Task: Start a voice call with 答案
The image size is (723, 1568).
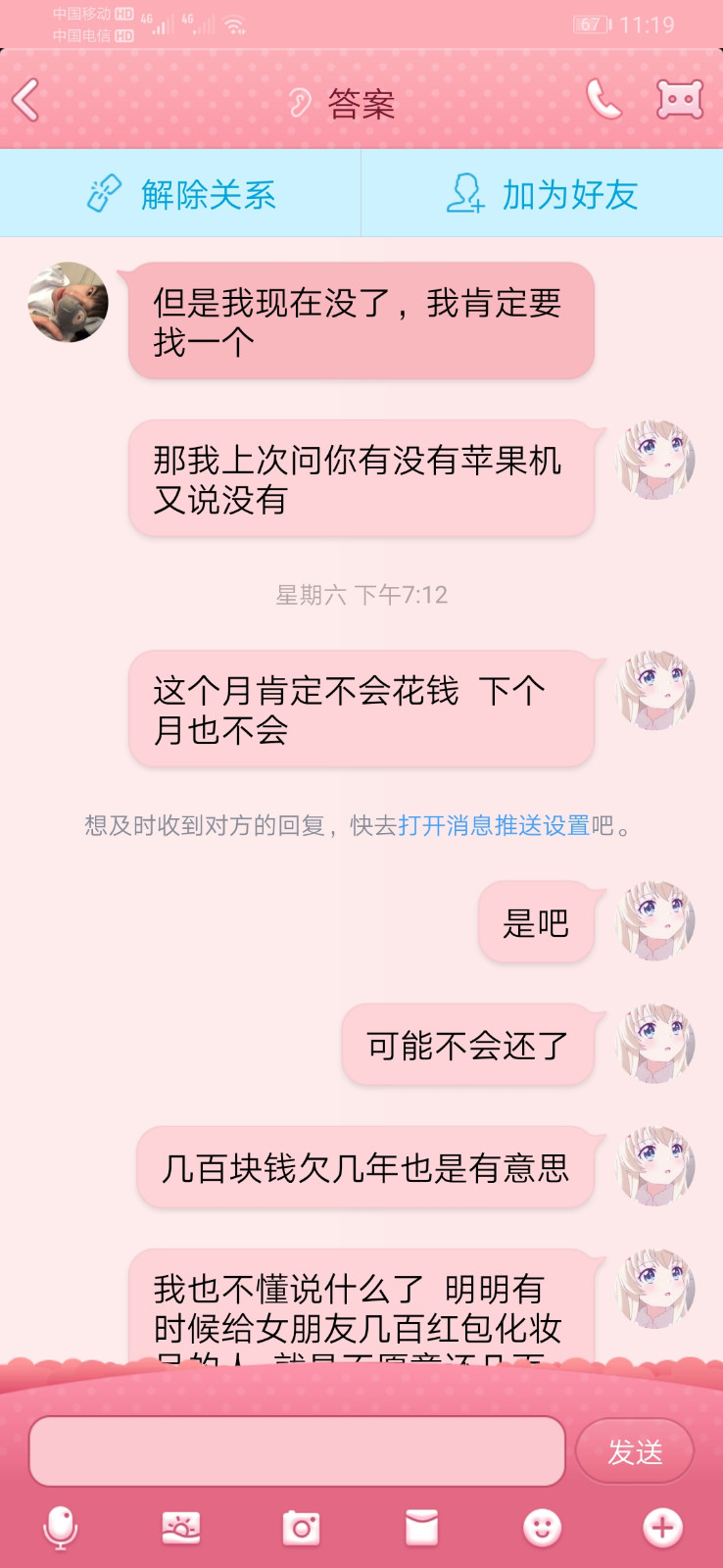Action: tap(603, 99)
